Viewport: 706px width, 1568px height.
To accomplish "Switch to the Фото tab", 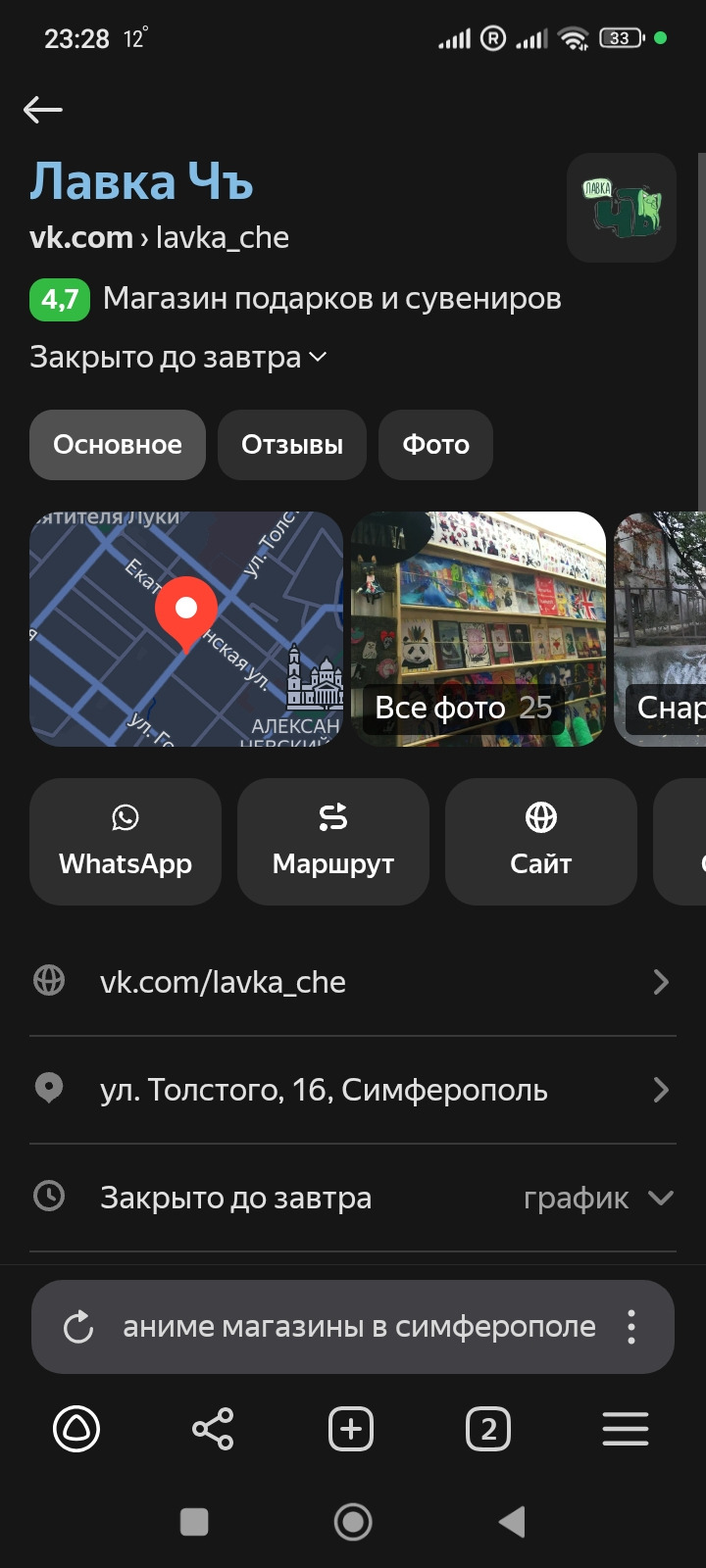I will point(435,445).
